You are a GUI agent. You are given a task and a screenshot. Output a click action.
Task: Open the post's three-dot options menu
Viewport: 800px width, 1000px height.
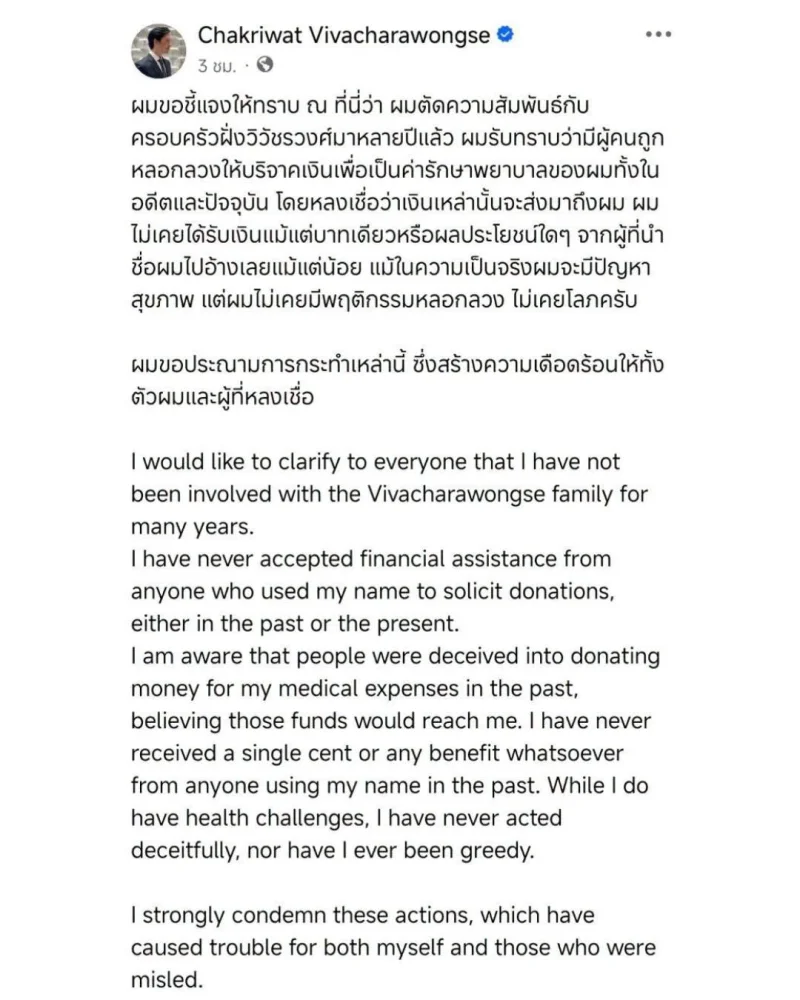658,34
